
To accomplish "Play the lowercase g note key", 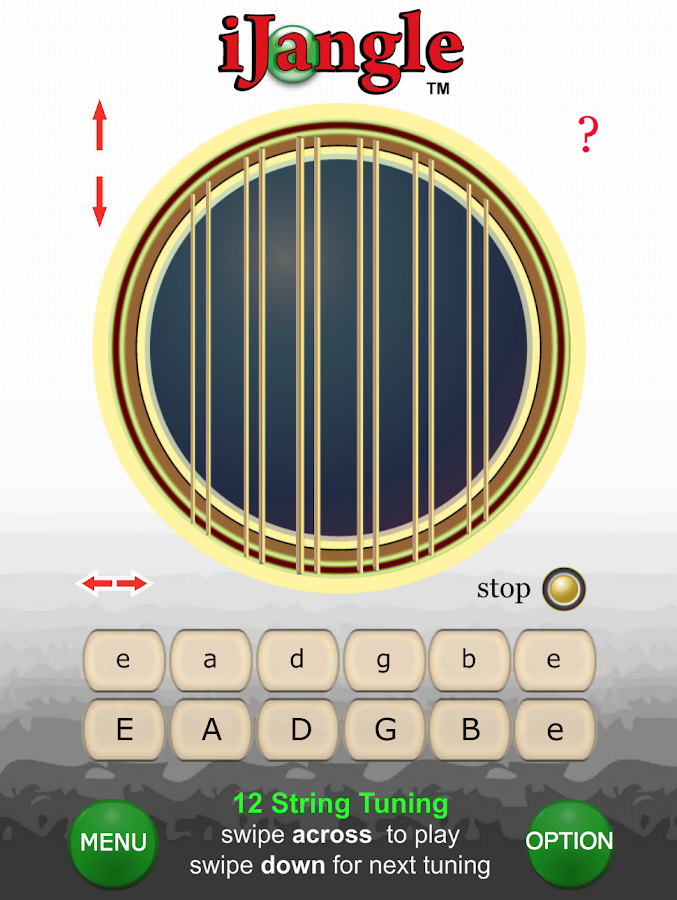I will click(x=384, y=660).
